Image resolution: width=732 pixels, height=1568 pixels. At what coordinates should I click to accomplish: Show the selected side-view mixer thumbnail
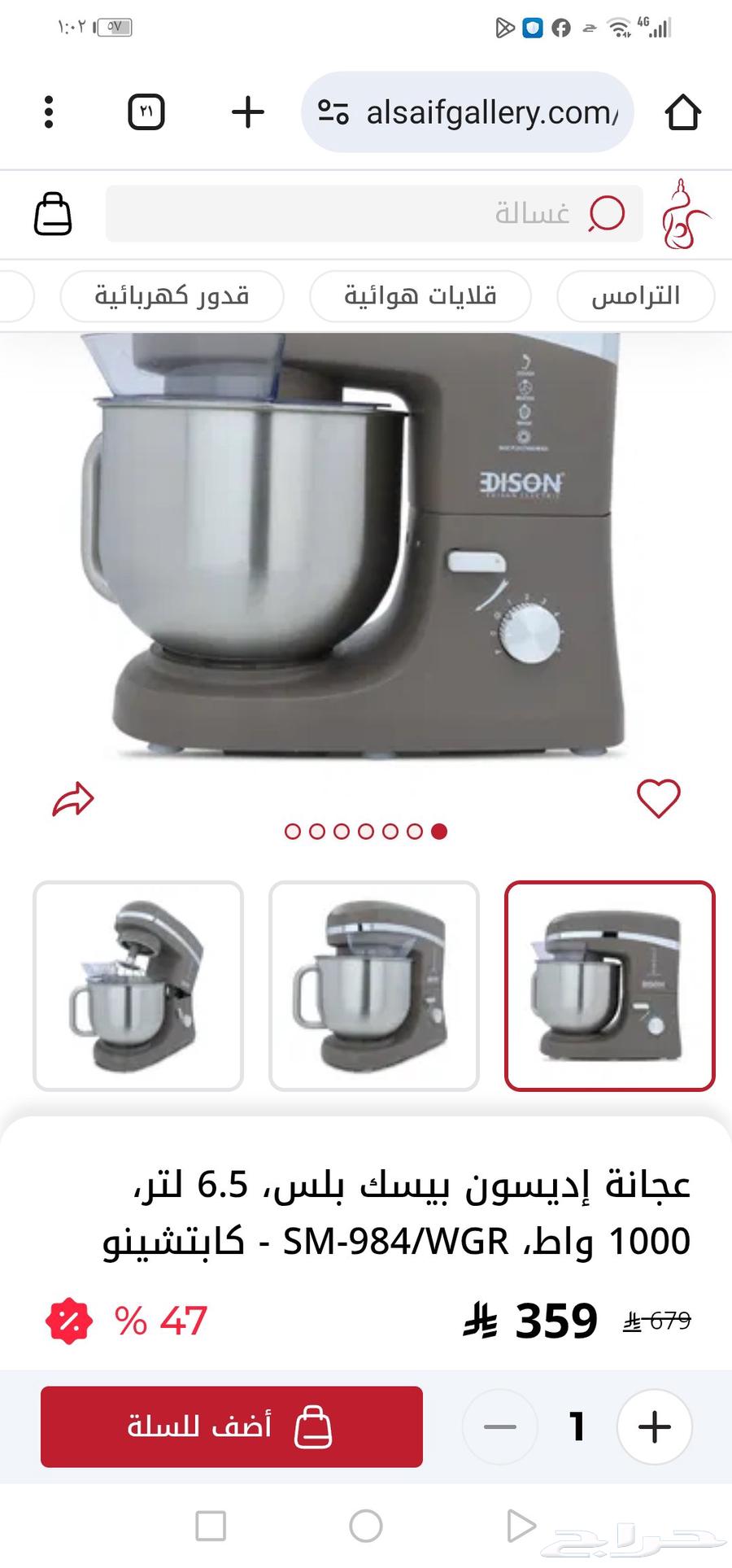point(610,985)
